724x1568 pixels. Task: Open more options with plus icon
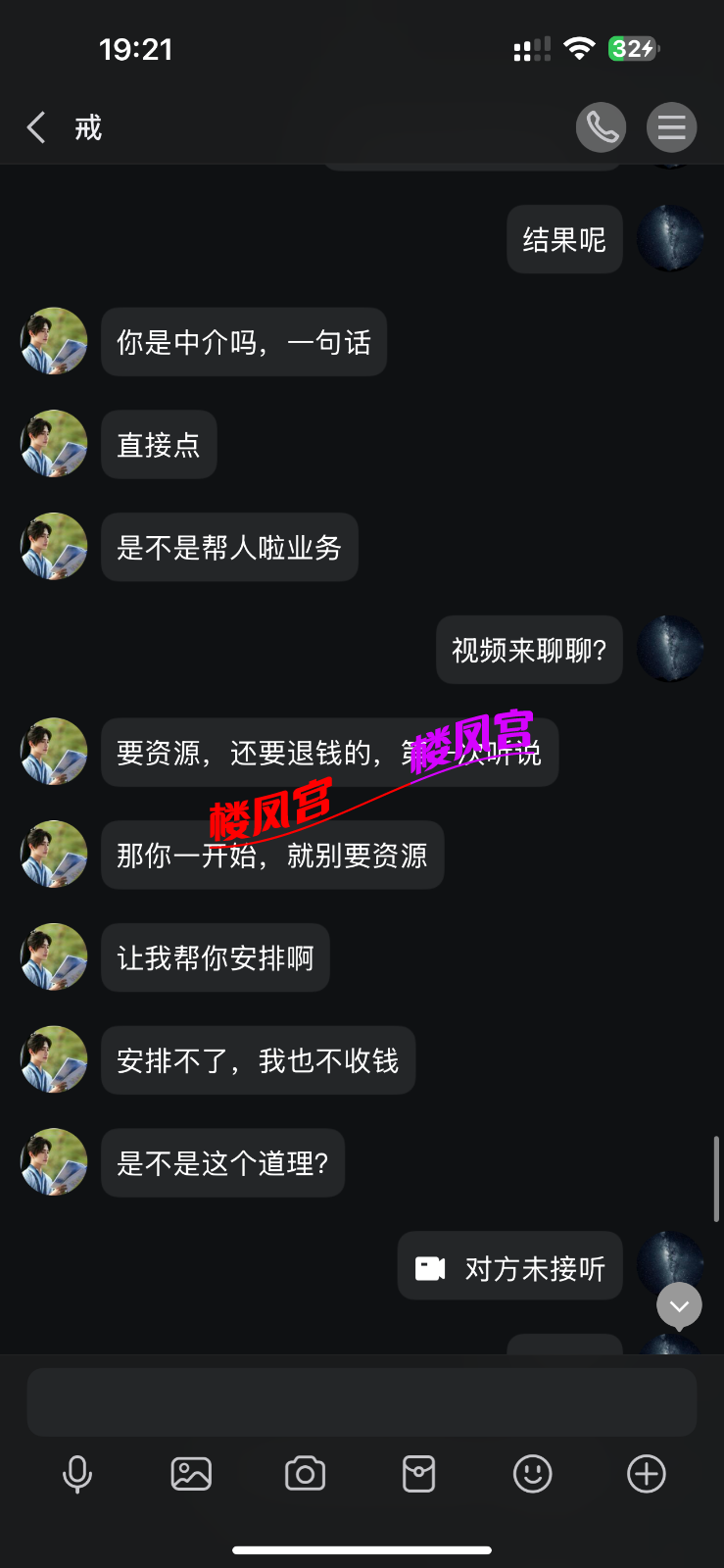click(646, 1474)
